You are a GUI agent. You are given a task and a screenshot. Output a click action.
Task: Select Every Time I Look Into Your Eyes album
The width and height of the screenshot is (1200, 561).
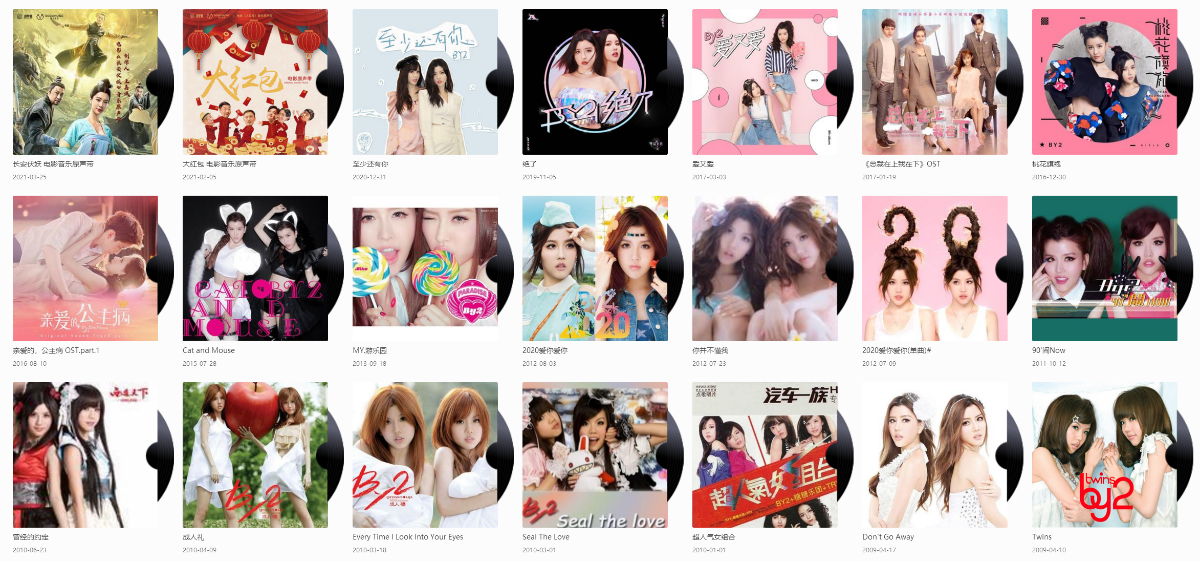(x=425, y=455)
